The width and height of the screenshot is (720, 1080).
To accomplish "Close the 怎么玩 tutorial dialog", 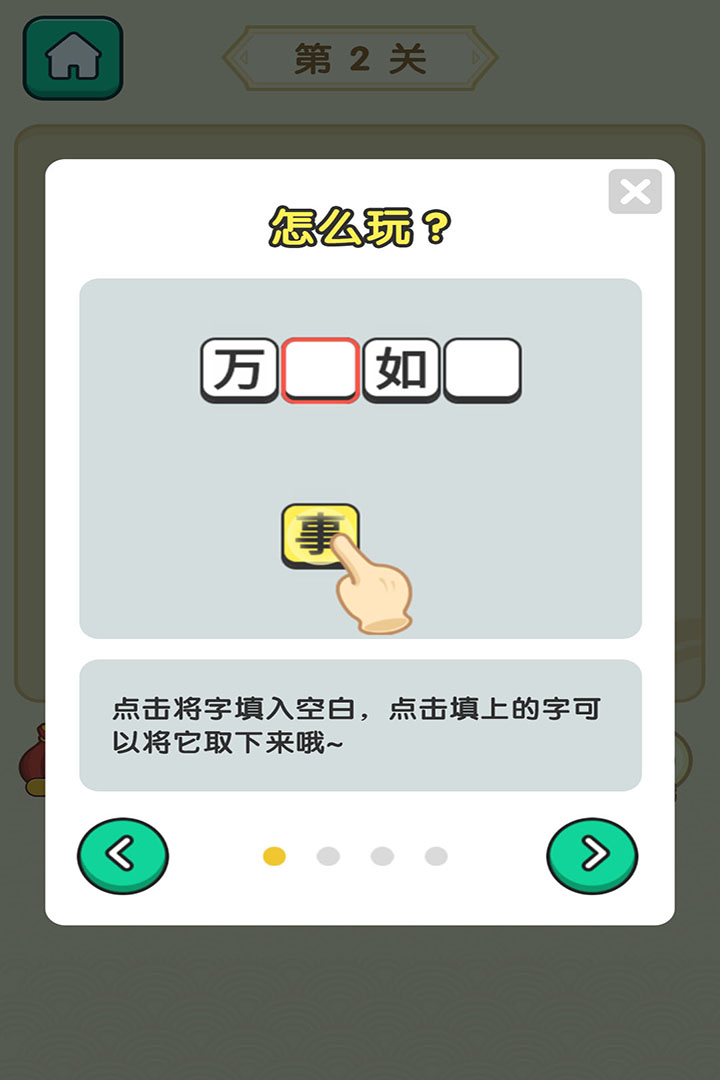I will point(635,192).
